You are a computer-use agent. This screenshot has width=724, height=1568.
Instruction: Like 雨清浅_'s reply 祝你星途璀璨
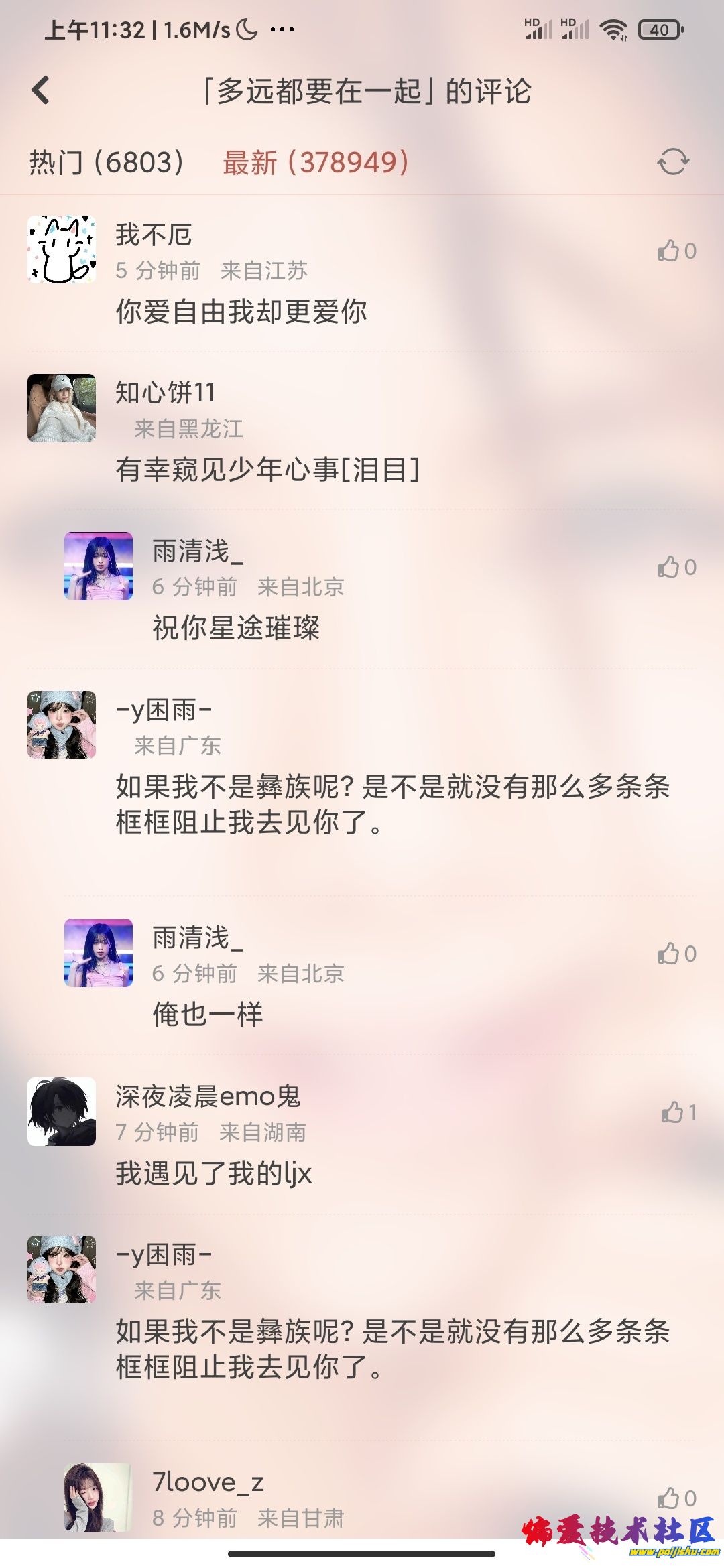(x=676, y=568)
